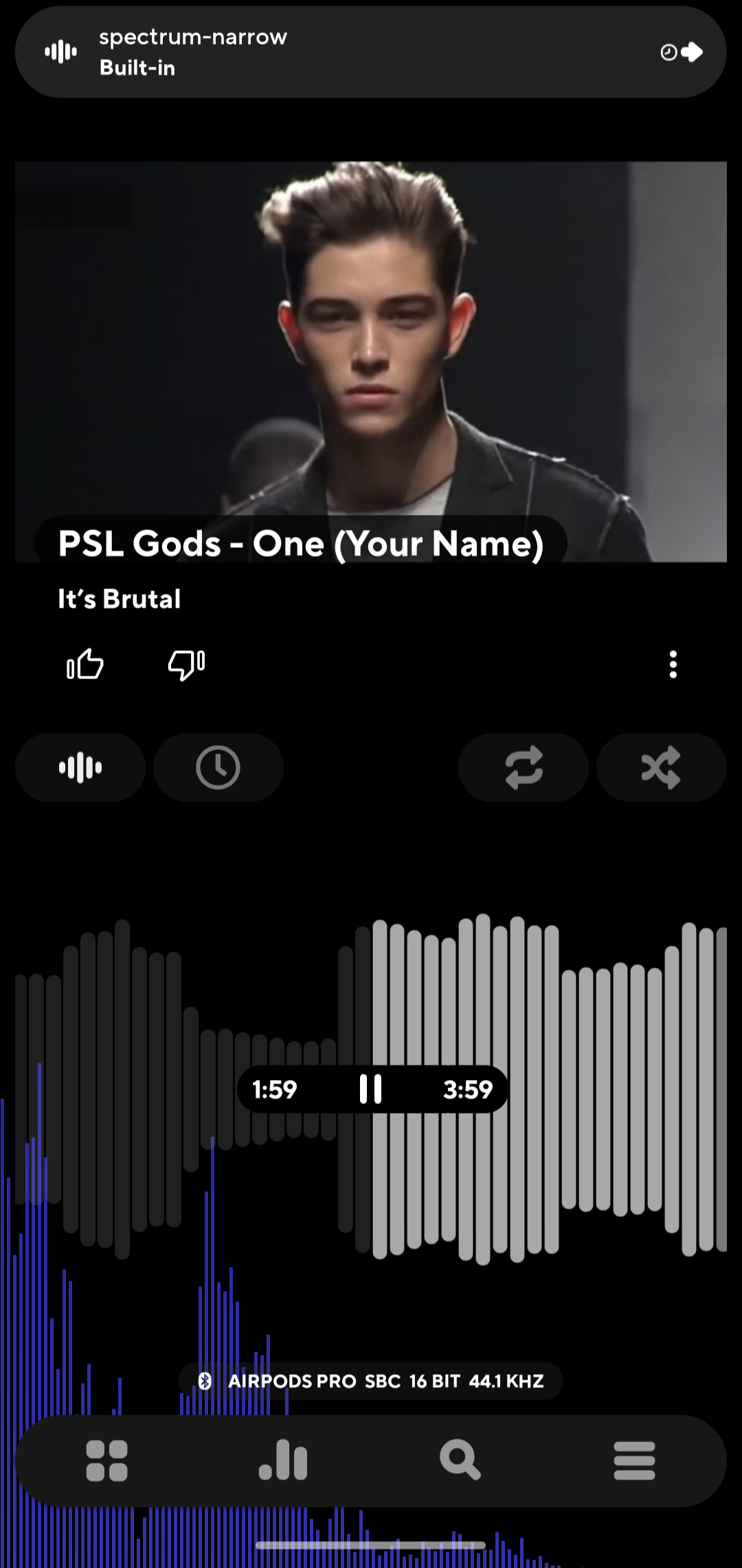The width and height of the screenshot is (742, 1568).
Task: Open the sleep timer clock button
Action: click(x=218, y=767)
